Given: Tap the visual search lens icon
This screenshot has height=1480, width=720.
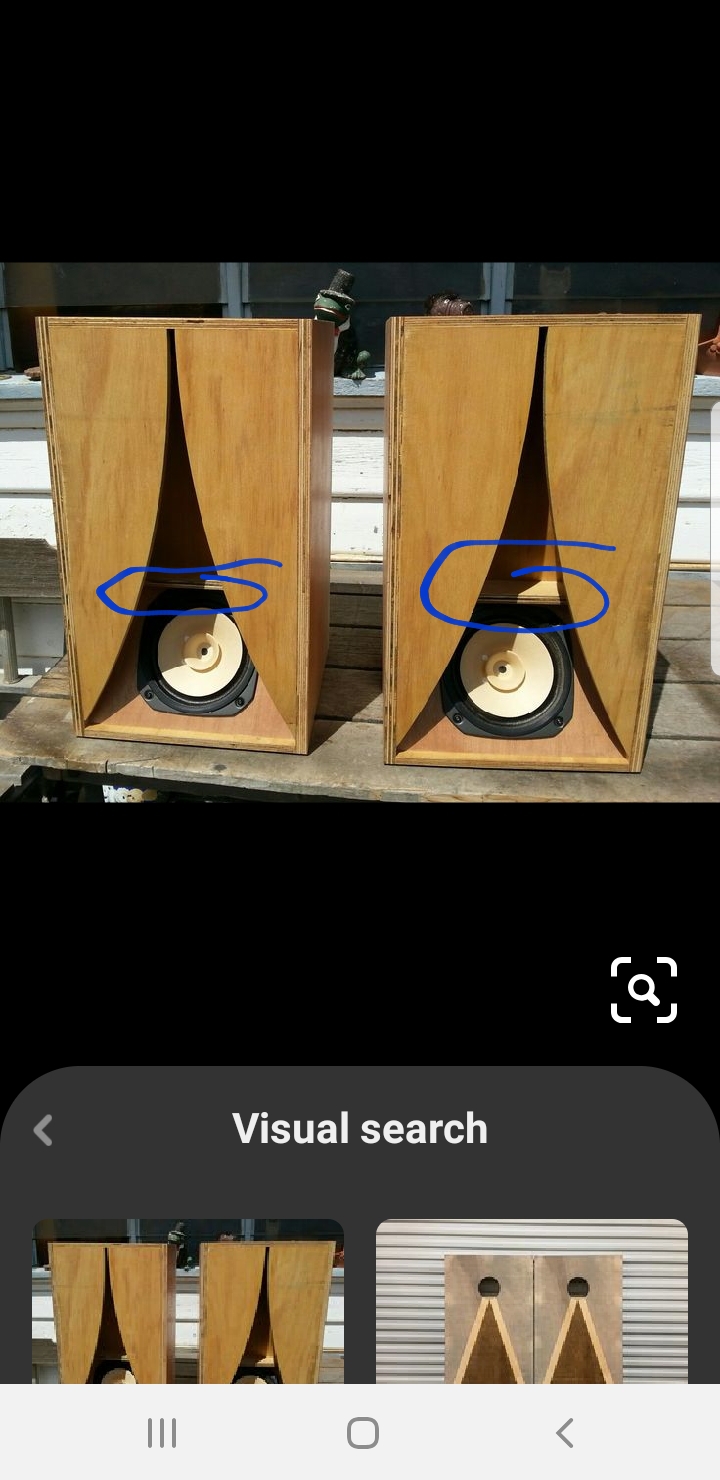Looking at the screenshot, I should click(644, 990).
